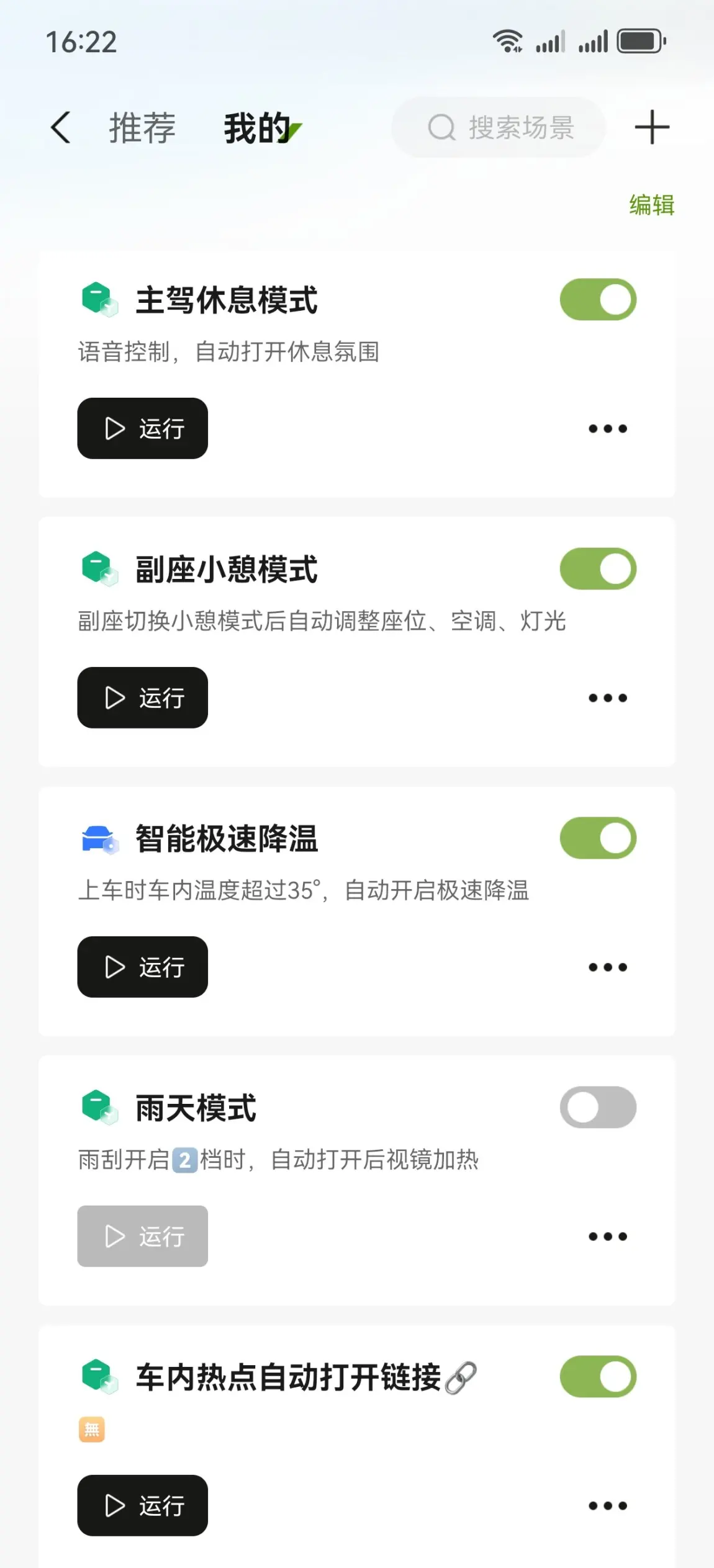Turn off 主驾休息模式 switch
Image resolution: width=714 pixels, height=1568 pixels.
[x=598, y=300]
